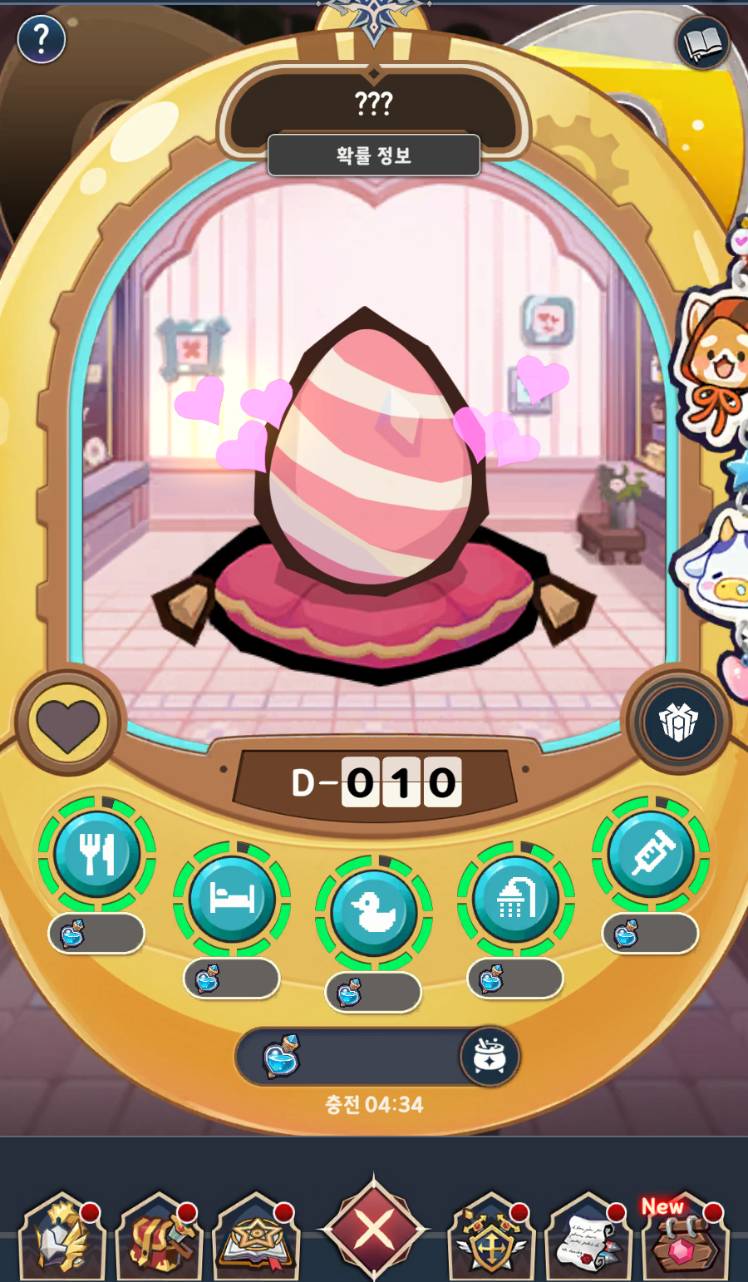Open the book guide icon
The width and height of the screenshot is (748, 1282).
[703, 43]
